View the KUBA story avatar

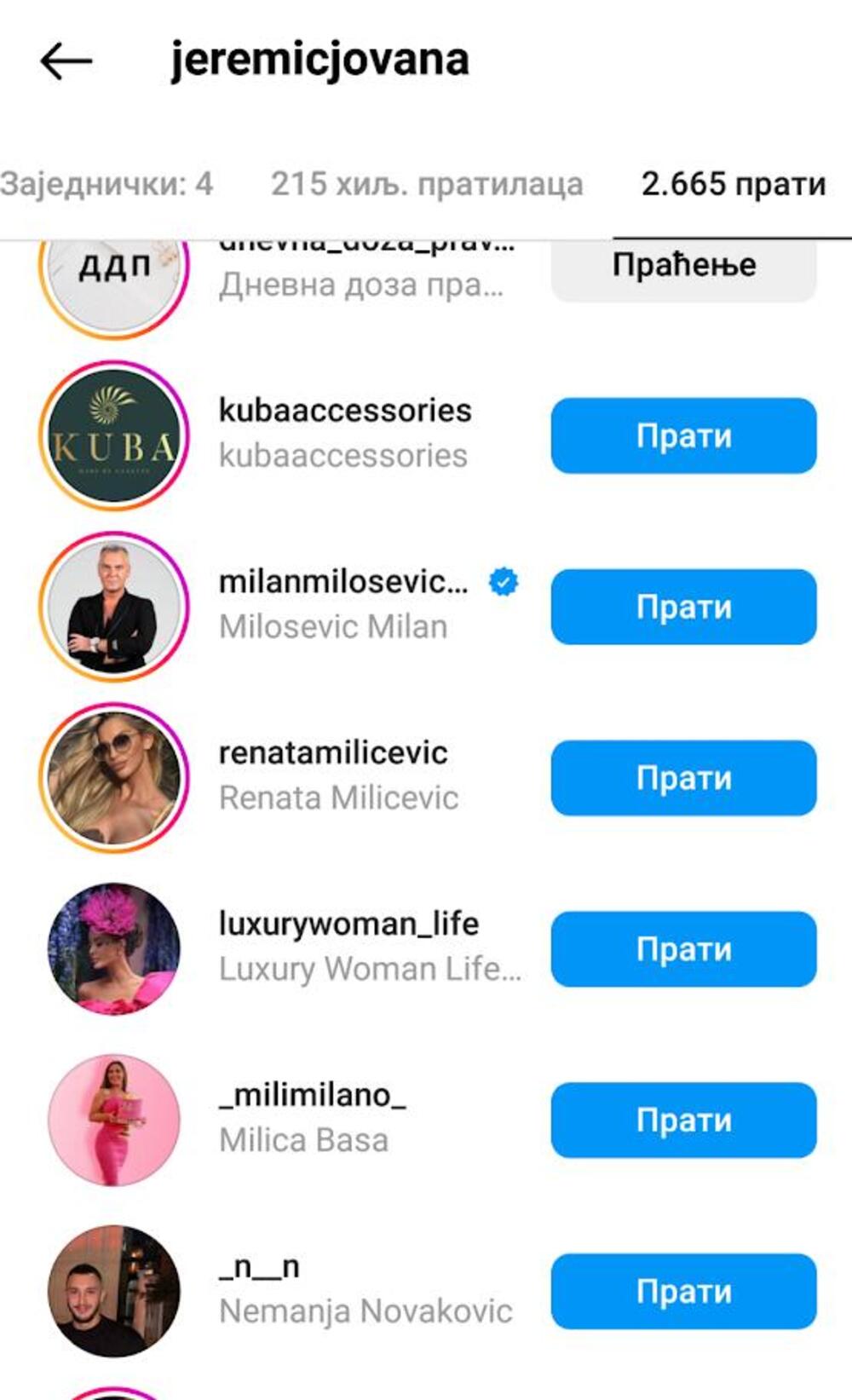[113, 435]
